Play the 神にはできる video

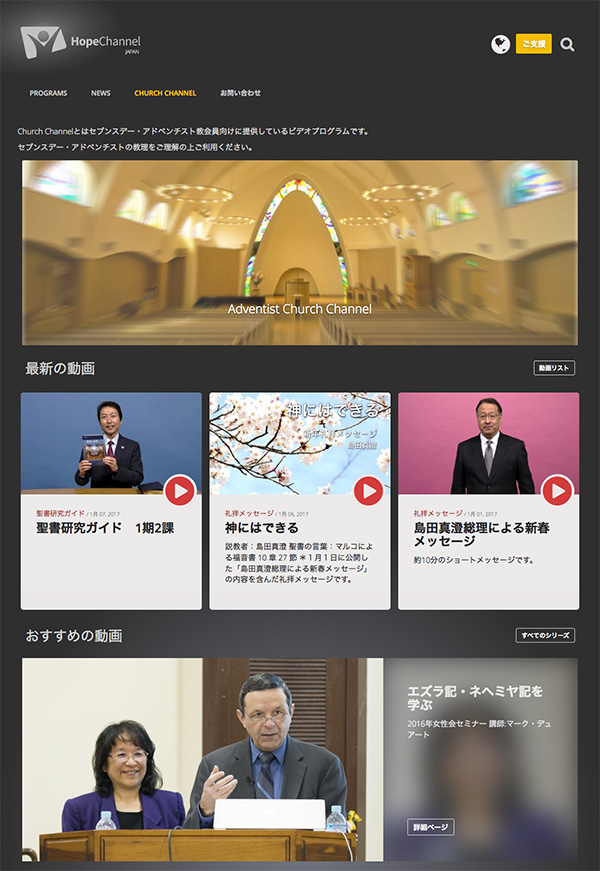click(x=368, y=490)
